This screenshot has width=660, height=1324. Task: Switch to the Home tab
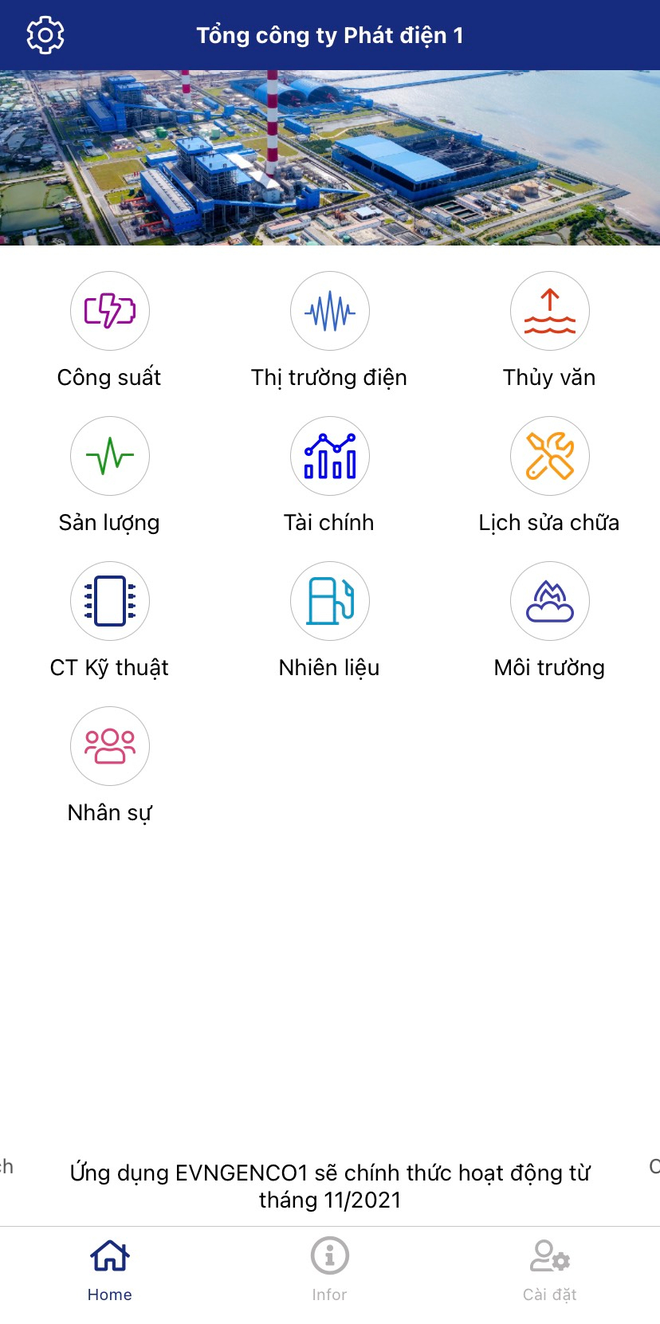[x=110, y=1270]
